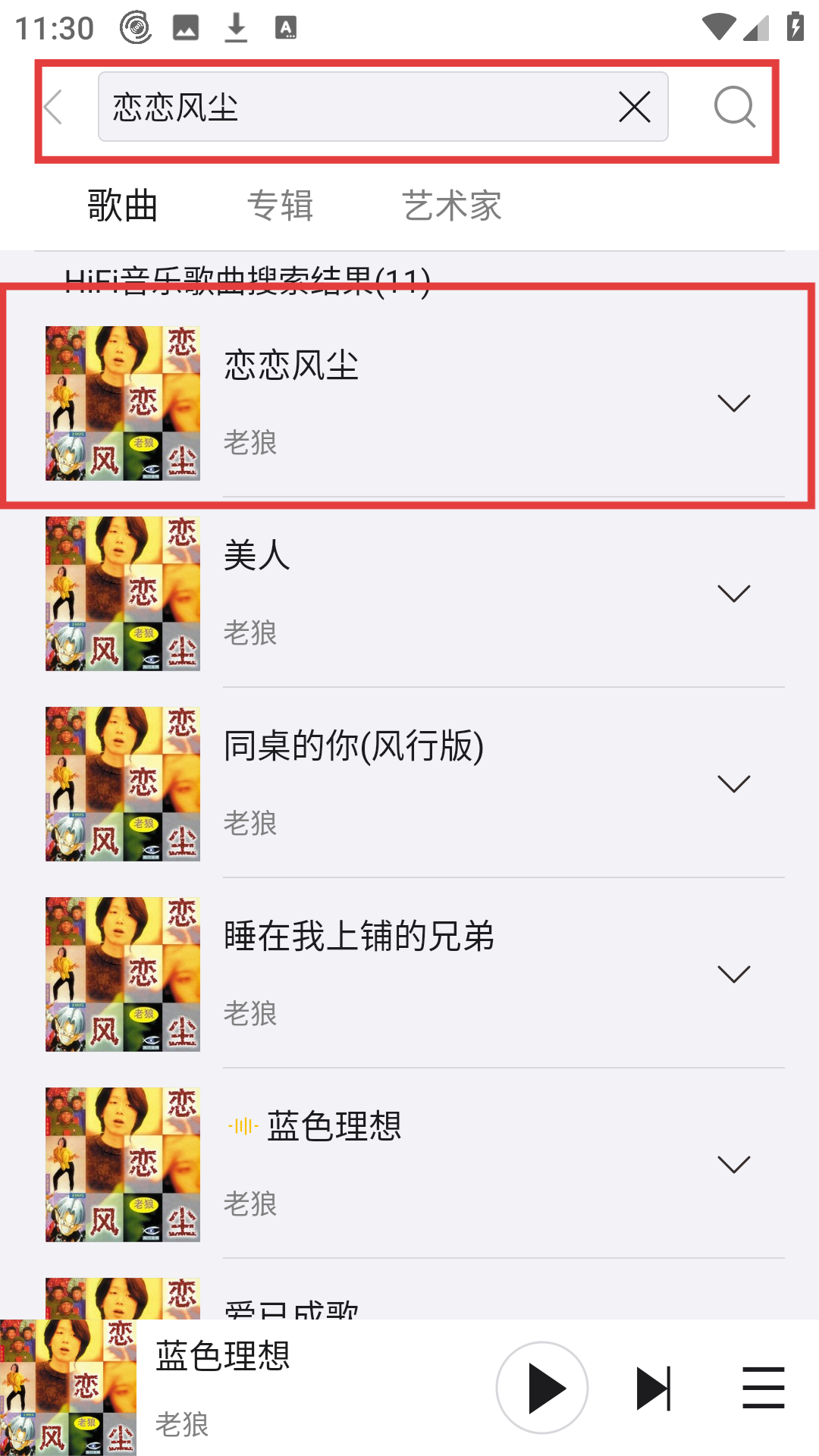Select the 歌曲 tab

click(122, 206)
